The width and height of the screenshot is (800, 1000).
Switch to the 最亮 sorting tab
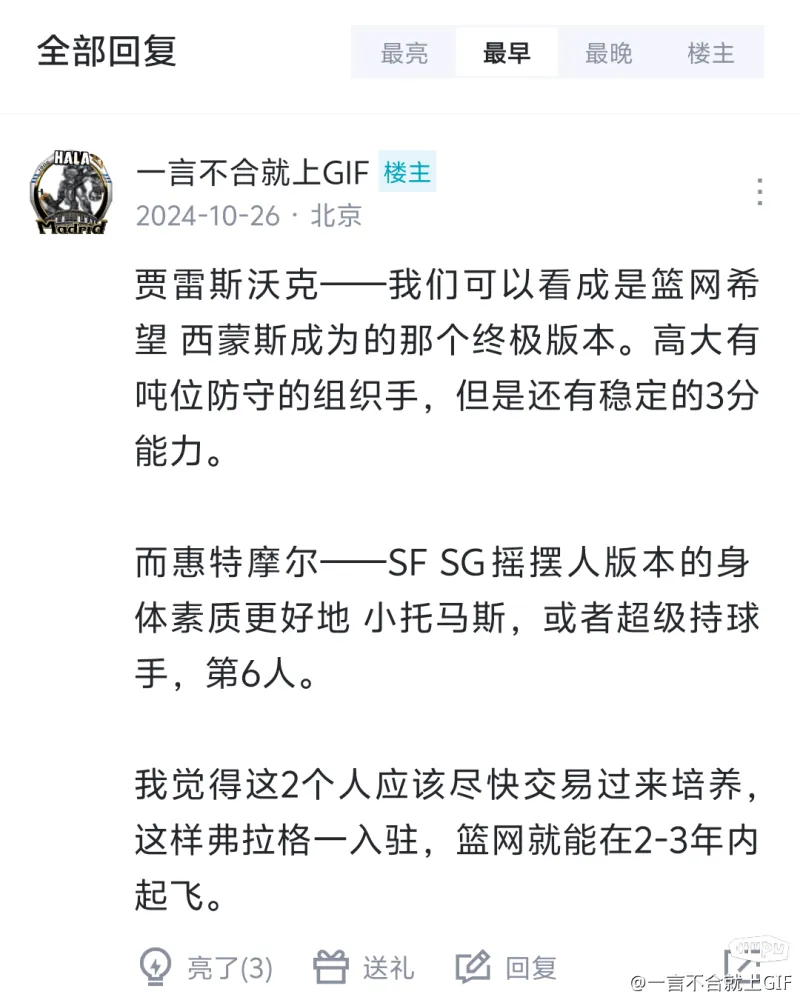click(x=404, y=53)
